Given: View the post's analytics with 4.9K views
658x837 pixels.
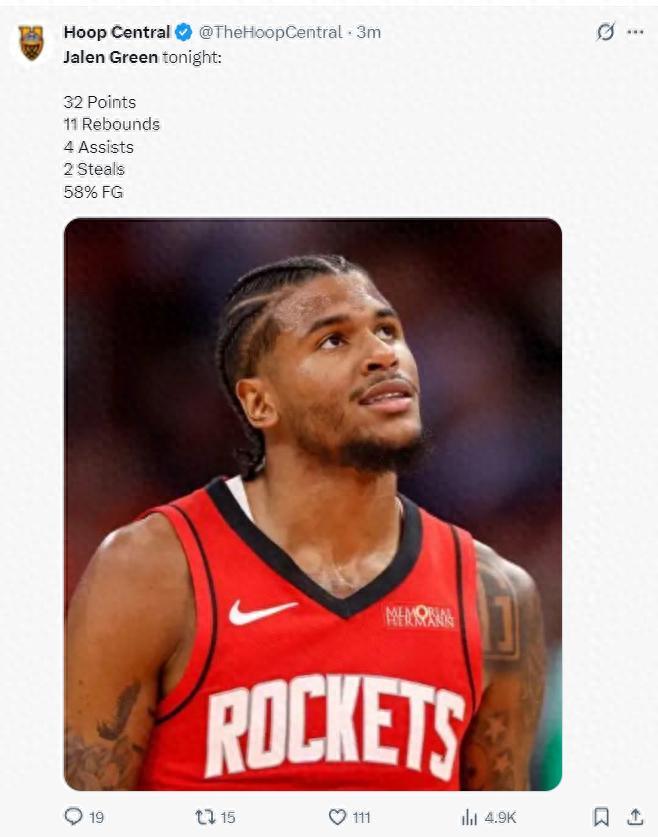Looking at the screenshot, I should pos(470,817).
